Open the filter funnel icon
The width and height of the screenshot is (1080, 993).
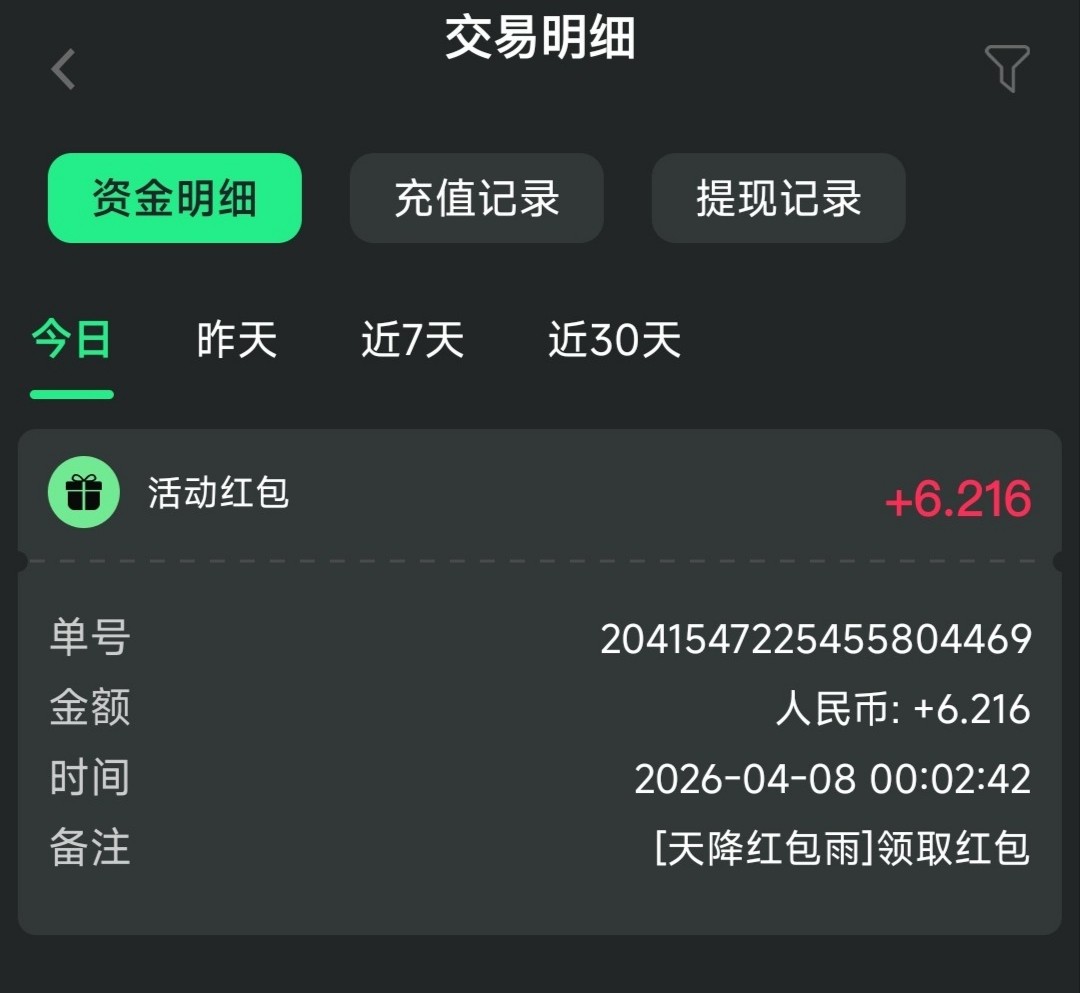coord(1006,69)
